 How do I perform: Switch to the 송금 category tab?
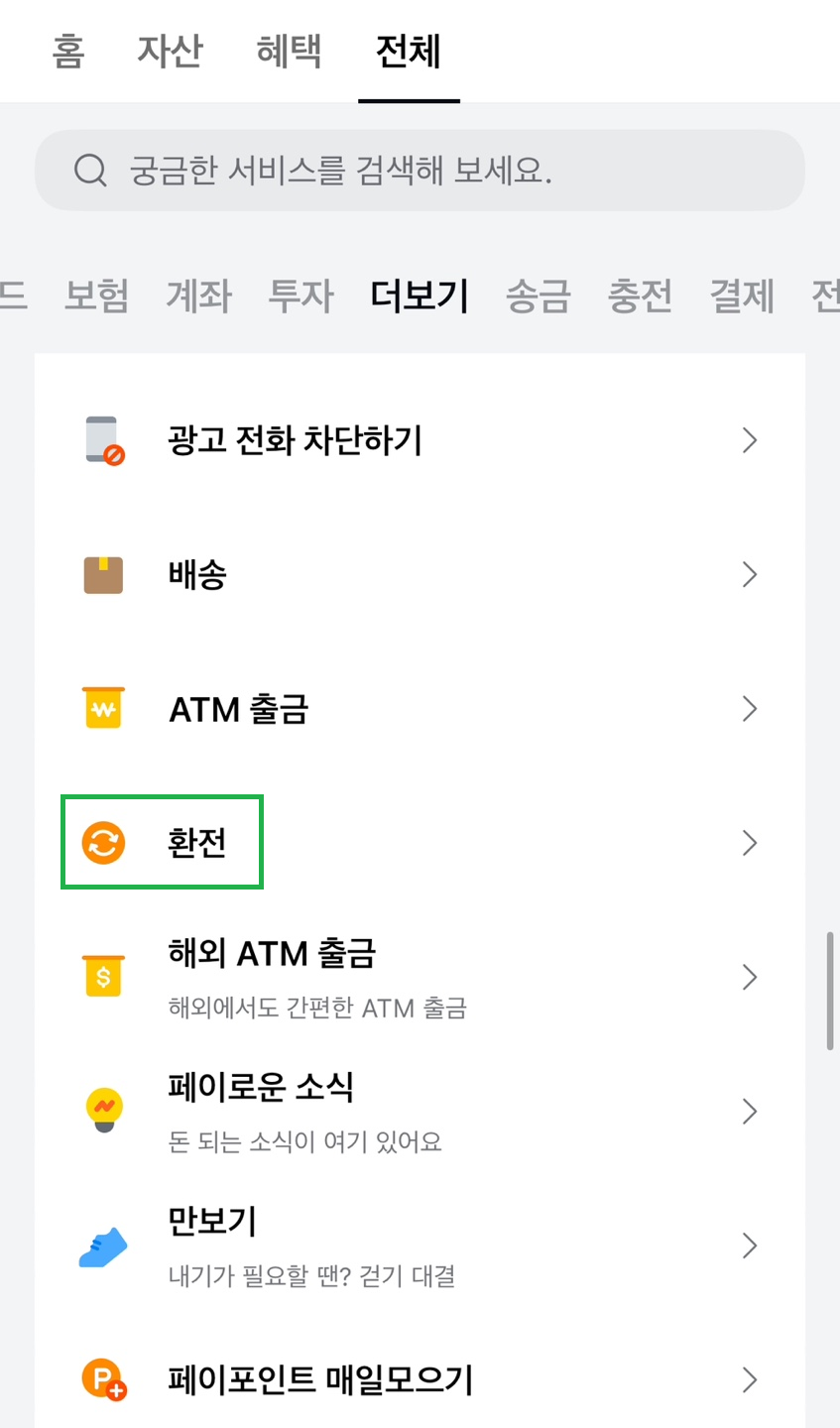point(539,296)
